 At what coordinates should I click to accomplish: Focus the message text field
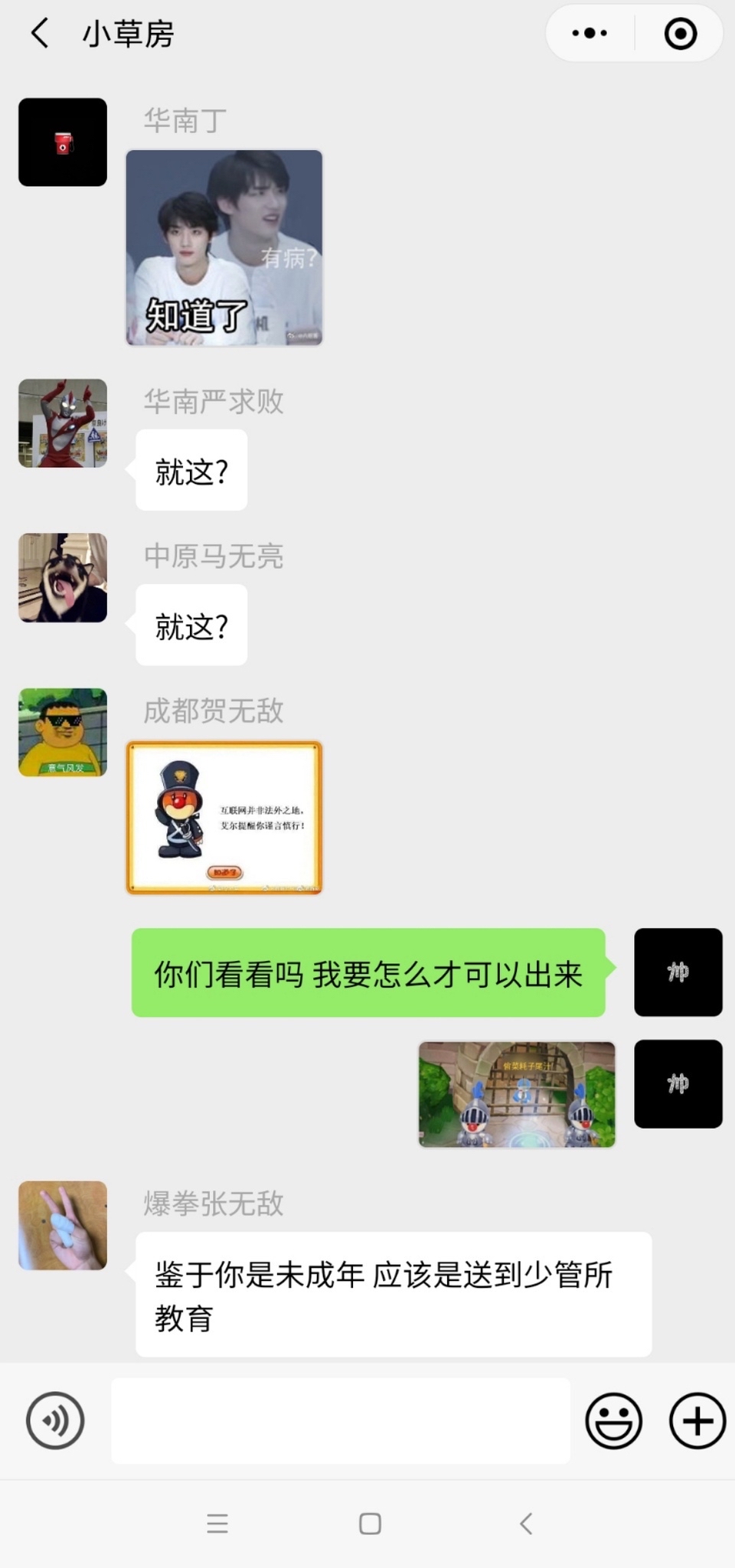tap(341, 1421)
